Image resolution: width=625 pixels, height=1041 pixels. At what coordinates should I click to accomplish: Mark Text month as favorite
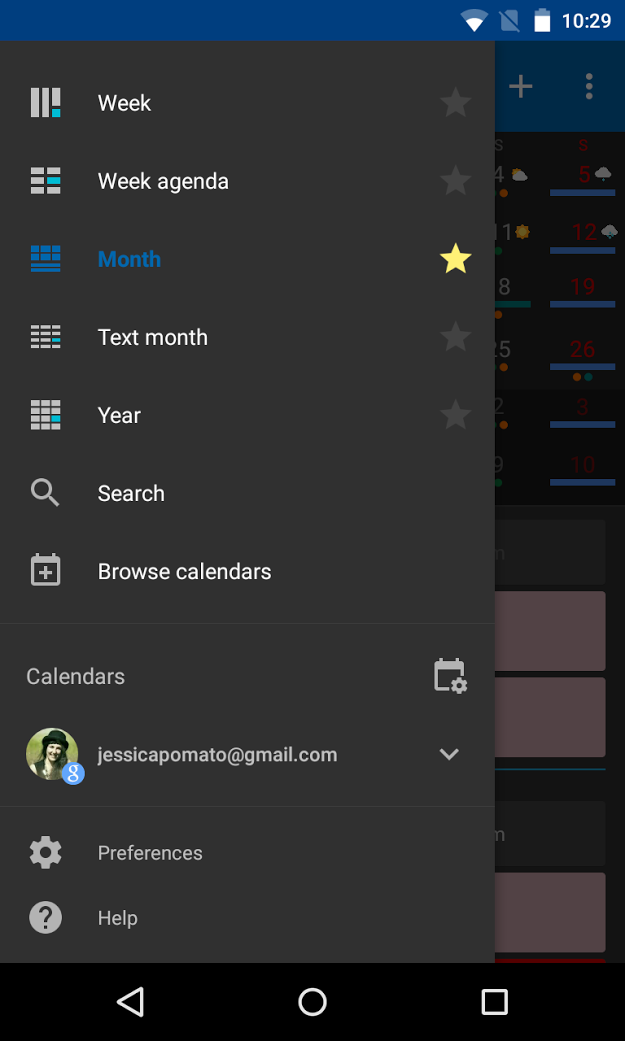[x=455, y=337]
